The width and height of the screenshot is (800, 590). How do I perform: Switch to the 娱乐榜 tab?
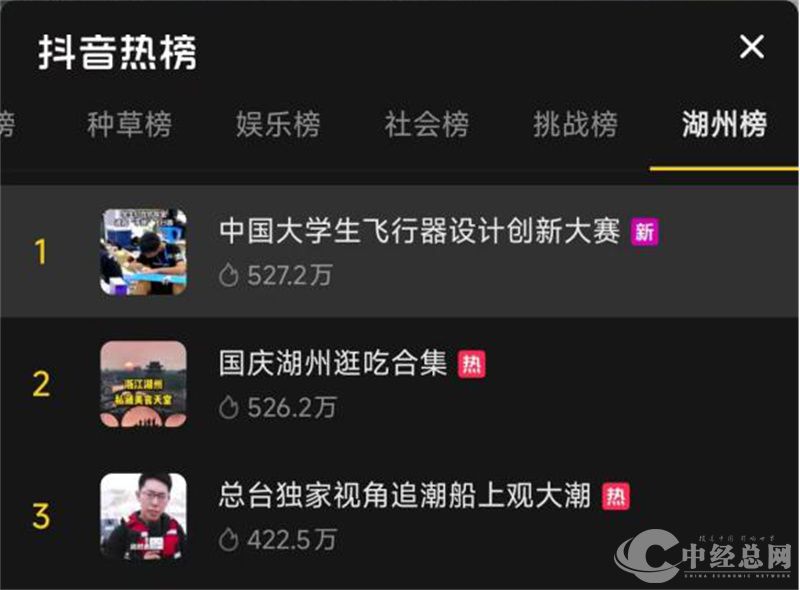coord(278,125)
